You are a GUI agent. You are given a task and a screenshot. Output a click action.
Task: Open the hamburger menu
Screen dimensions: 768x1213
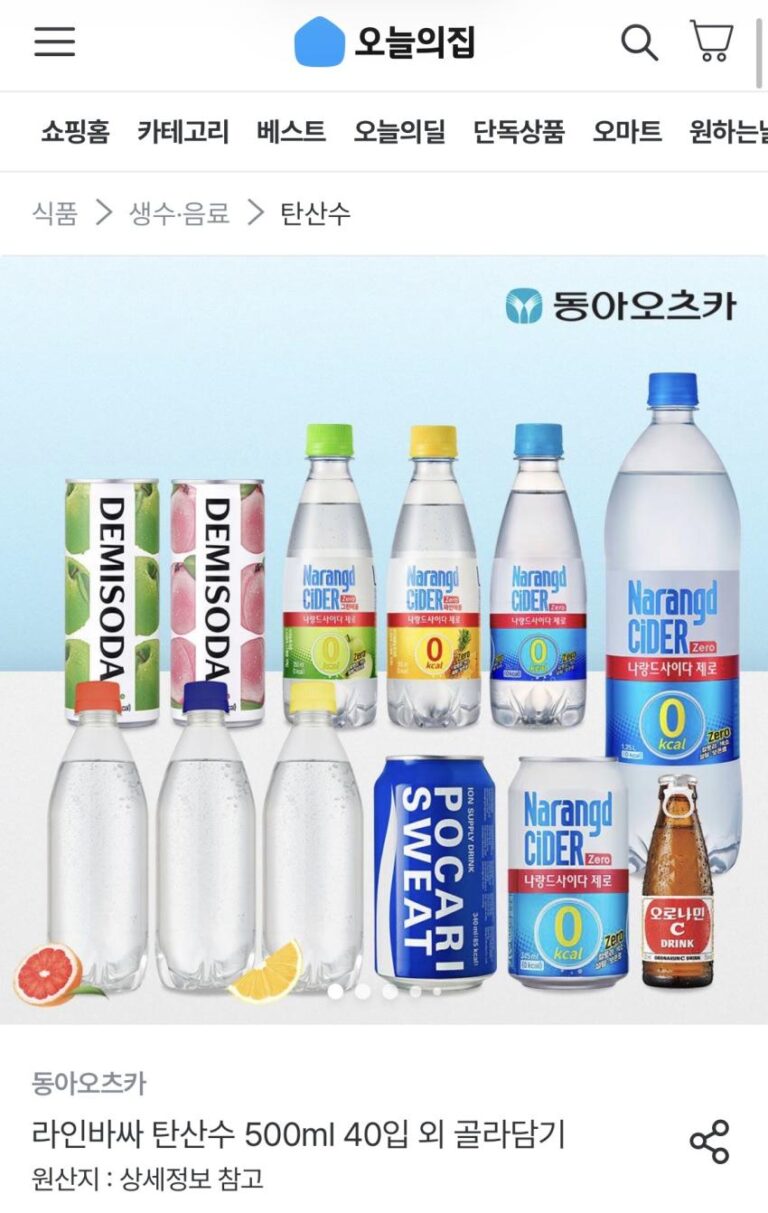[55, 42]
